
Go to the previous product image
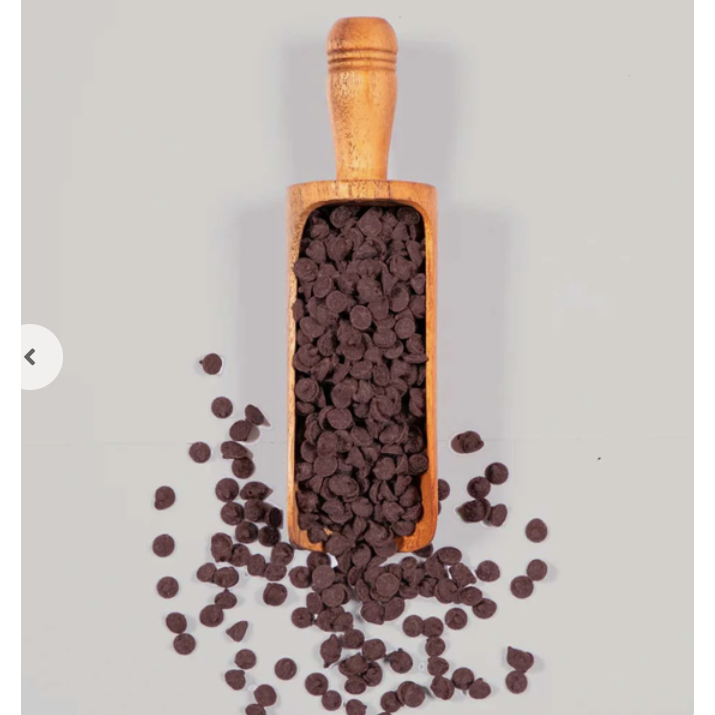tap(31, 357)
